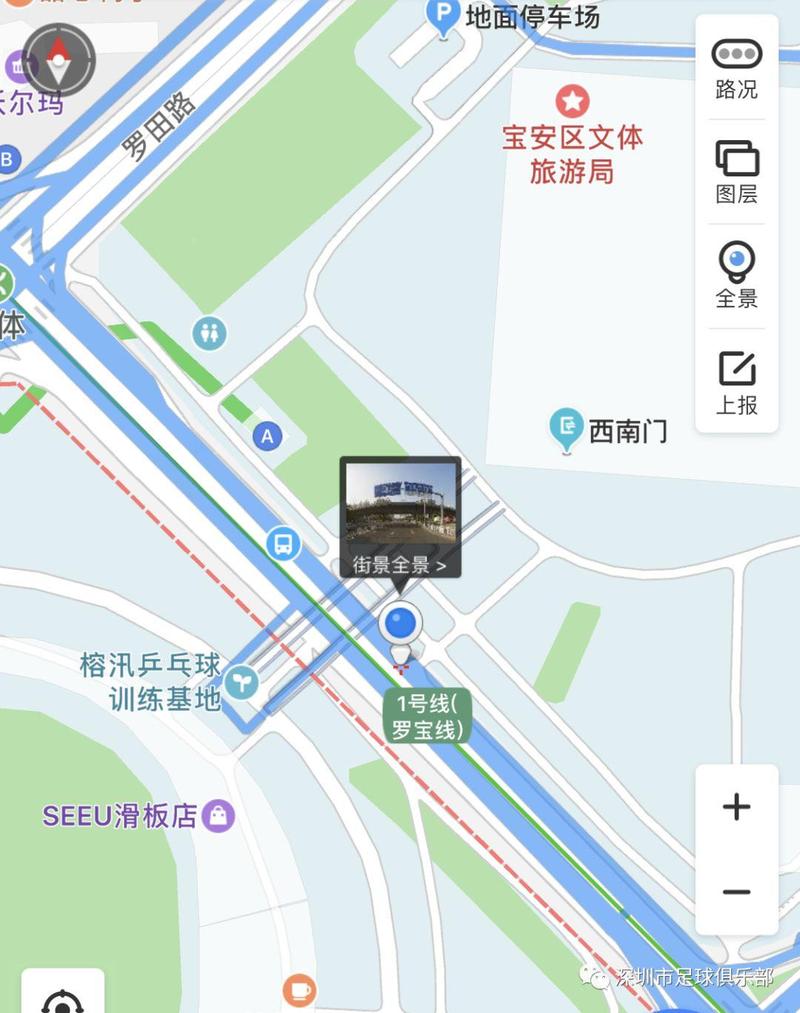
Task: Tap the 1号线(罗宝线) metro line label
Action: 428,716
